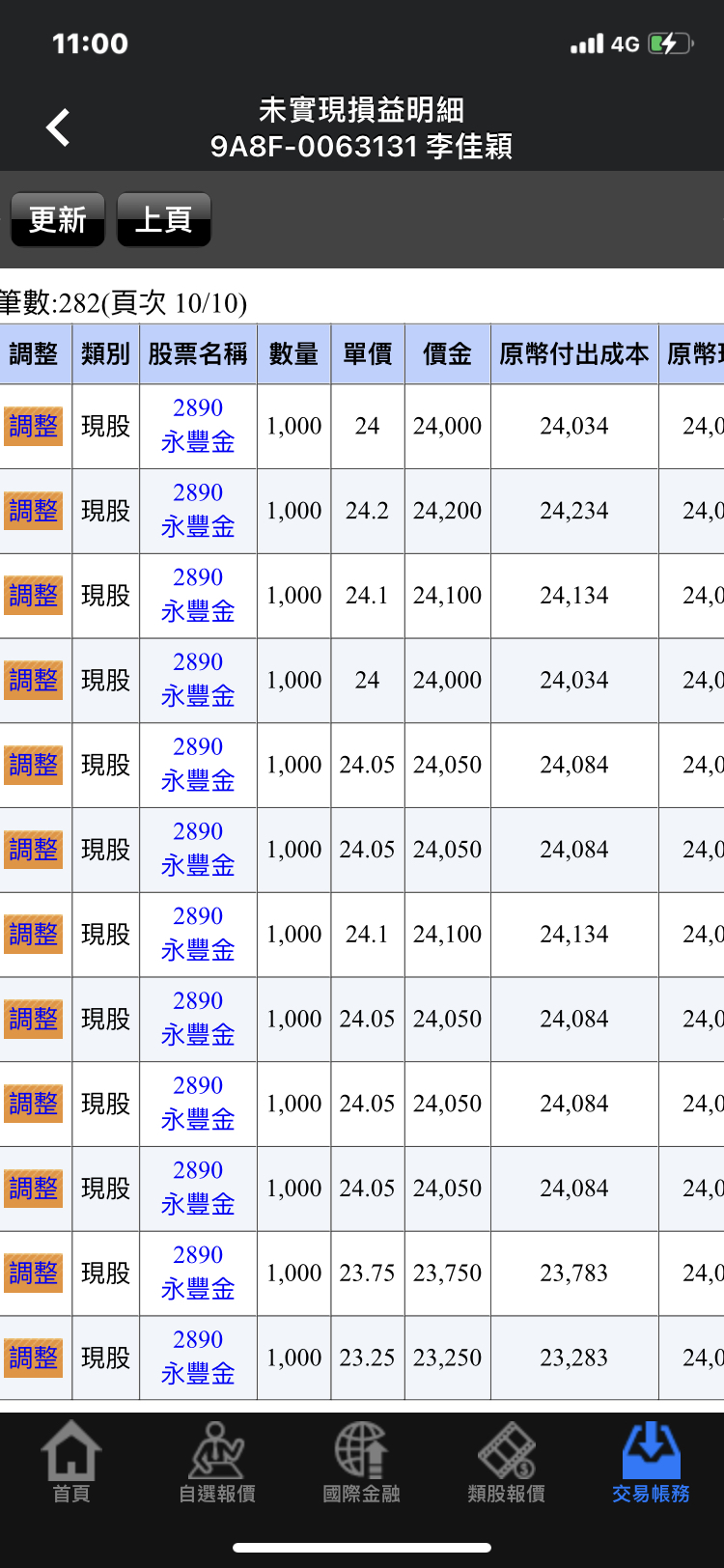
Task: Switch to the 類股報價 tab
Action: (507, 1462)
